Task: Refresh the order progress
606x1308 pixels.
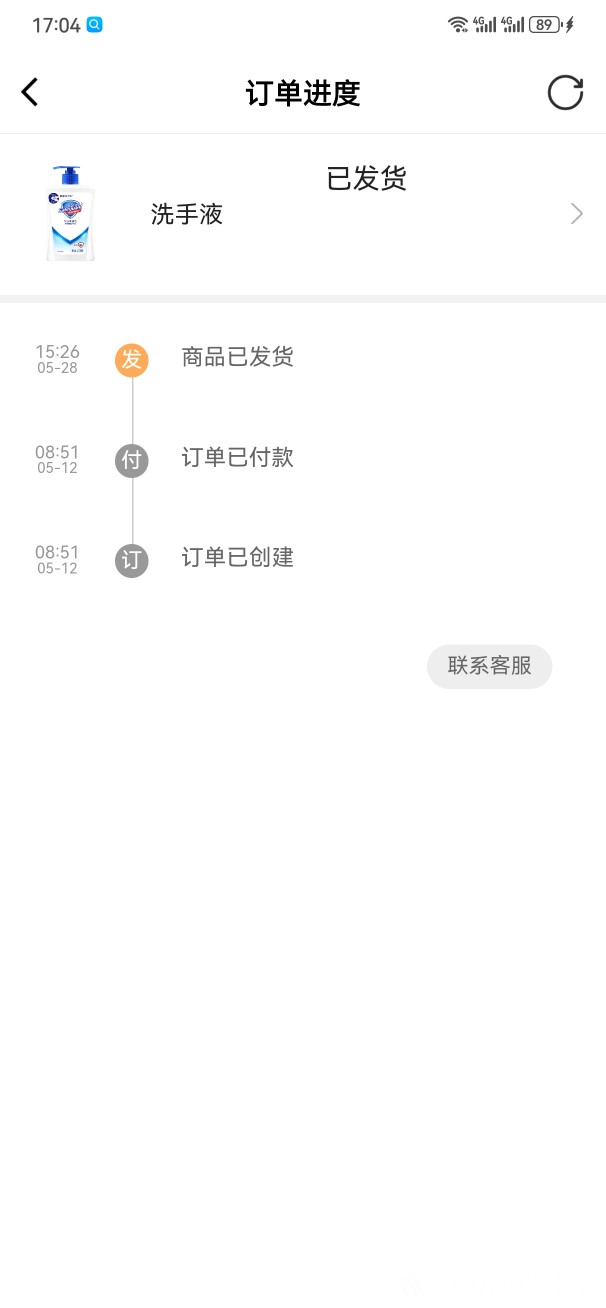Action: (565, 93)
